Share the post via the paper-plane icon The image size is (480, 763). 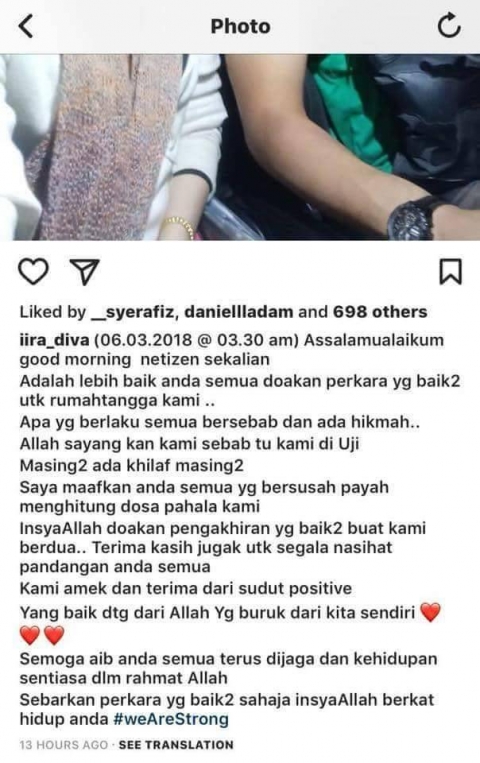(x=85, y=272)
